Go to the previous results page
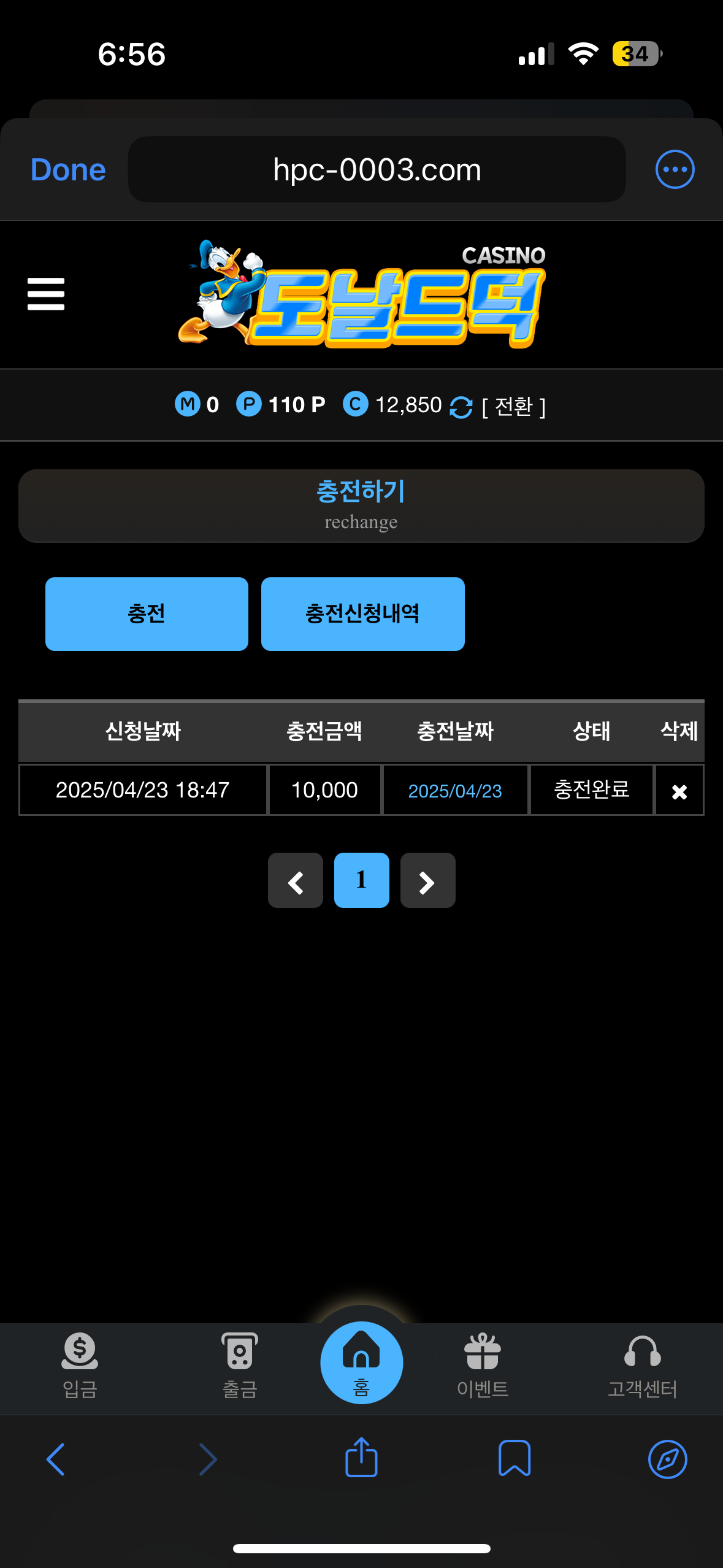 (296, 880)
